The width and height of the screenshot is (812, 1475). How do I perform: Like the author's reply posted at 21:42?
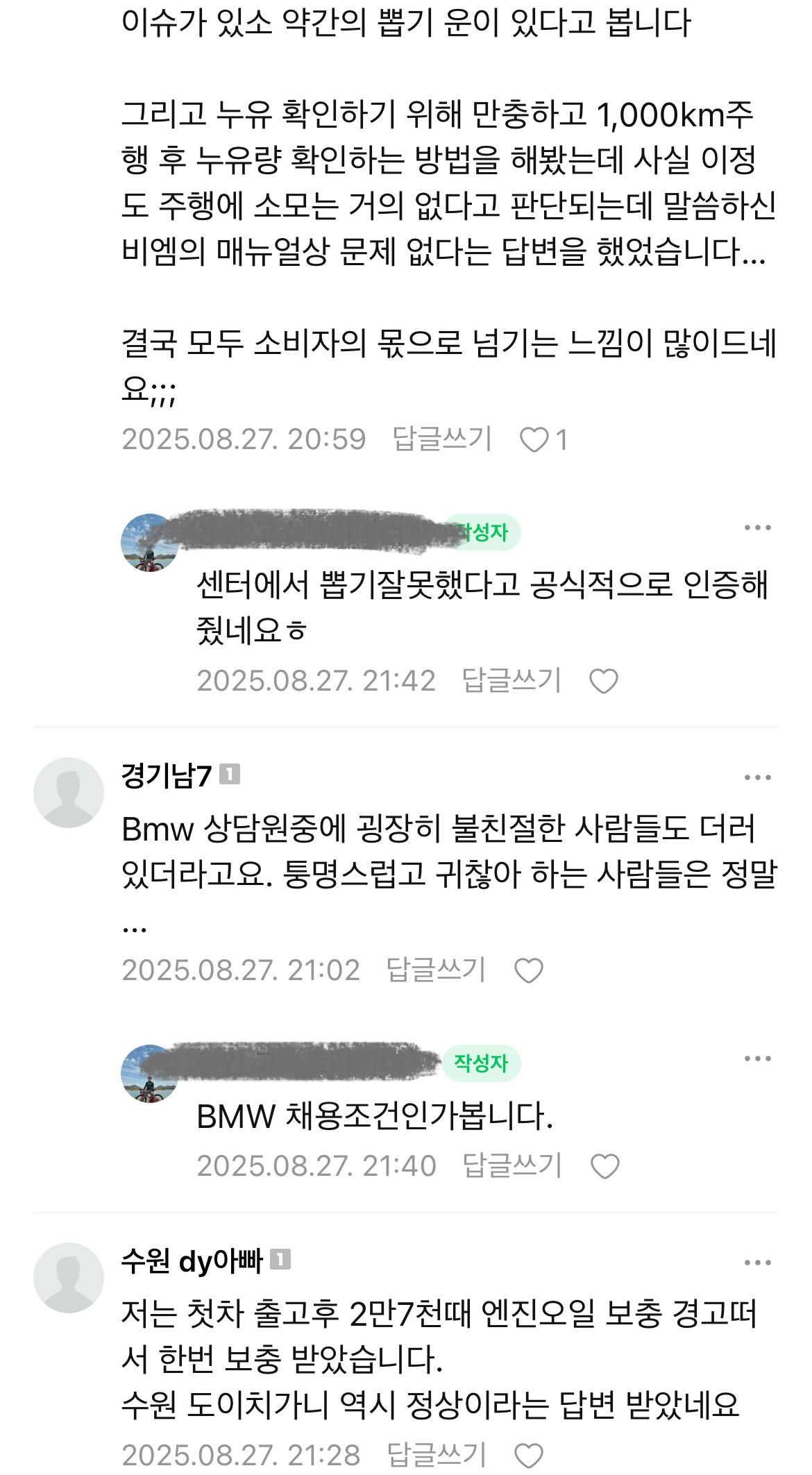tap(603, 681)
